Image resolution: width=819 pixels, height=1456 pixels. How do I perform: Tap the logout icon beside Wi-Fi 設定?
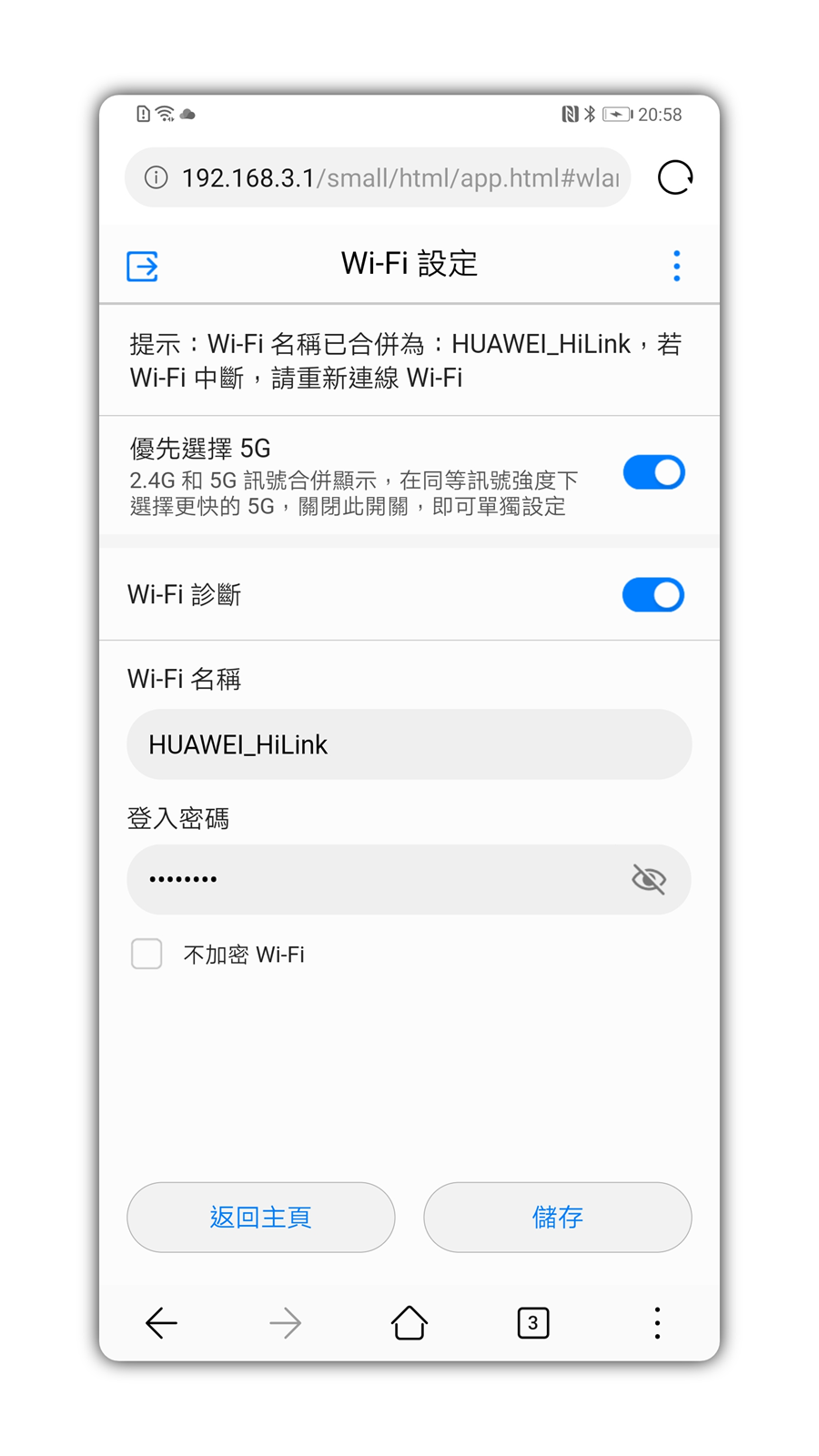click(142, 266)
